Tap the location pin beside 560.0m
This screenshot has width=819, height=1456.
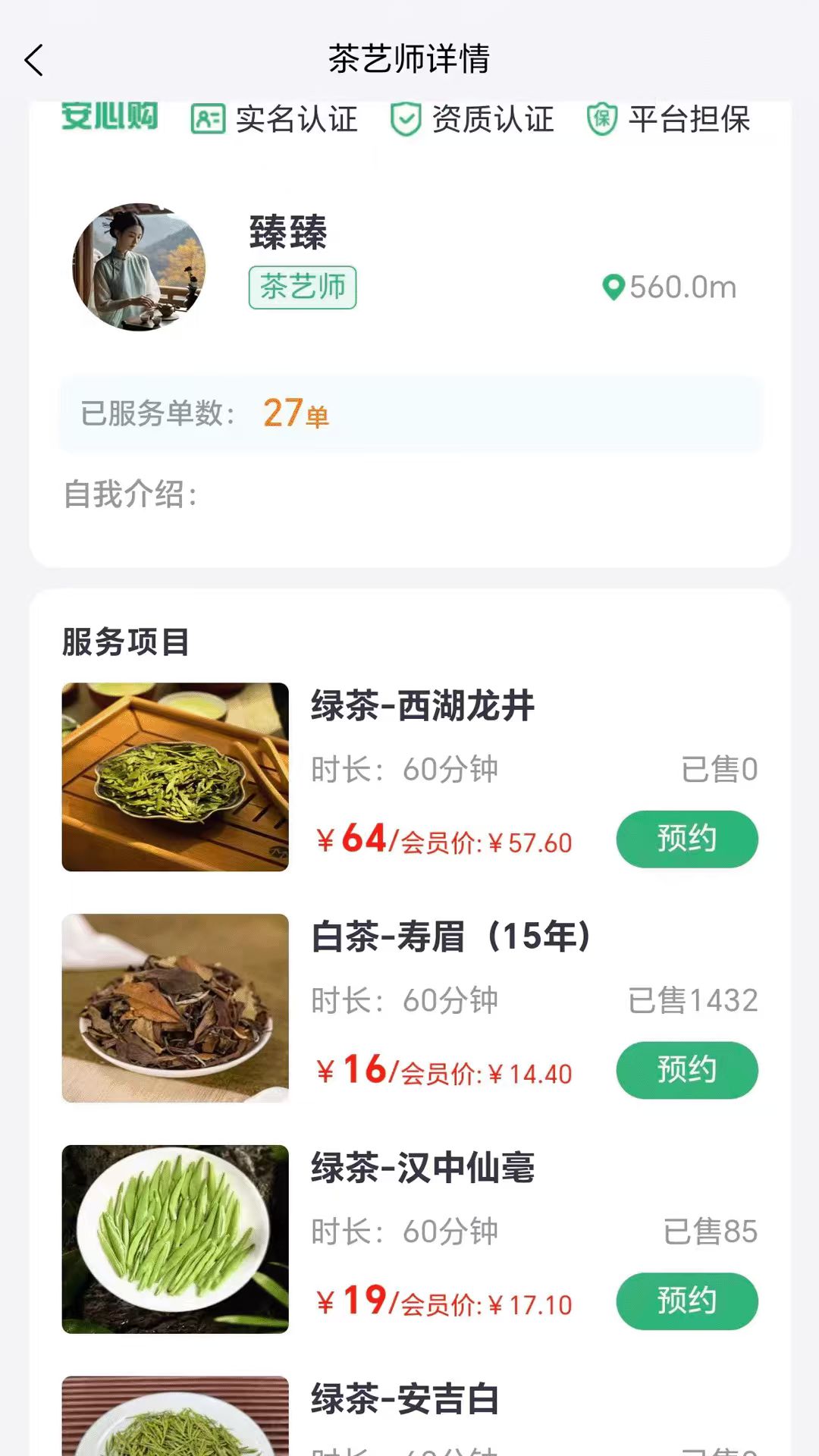coord(611,287)
